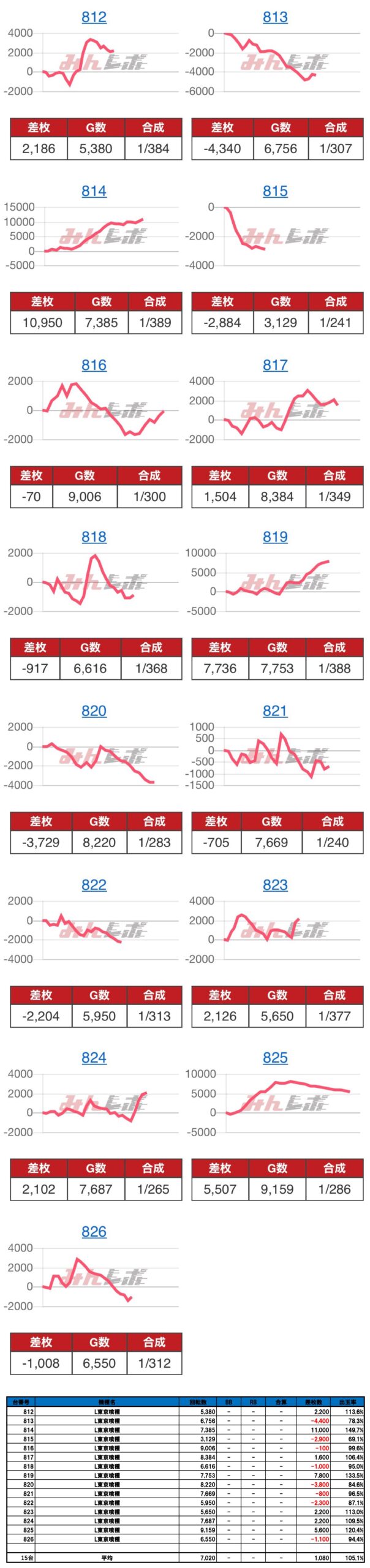This screenshot has width=370, height=1568.
Task: Open machine 820 details link
Action: [94, 711]
